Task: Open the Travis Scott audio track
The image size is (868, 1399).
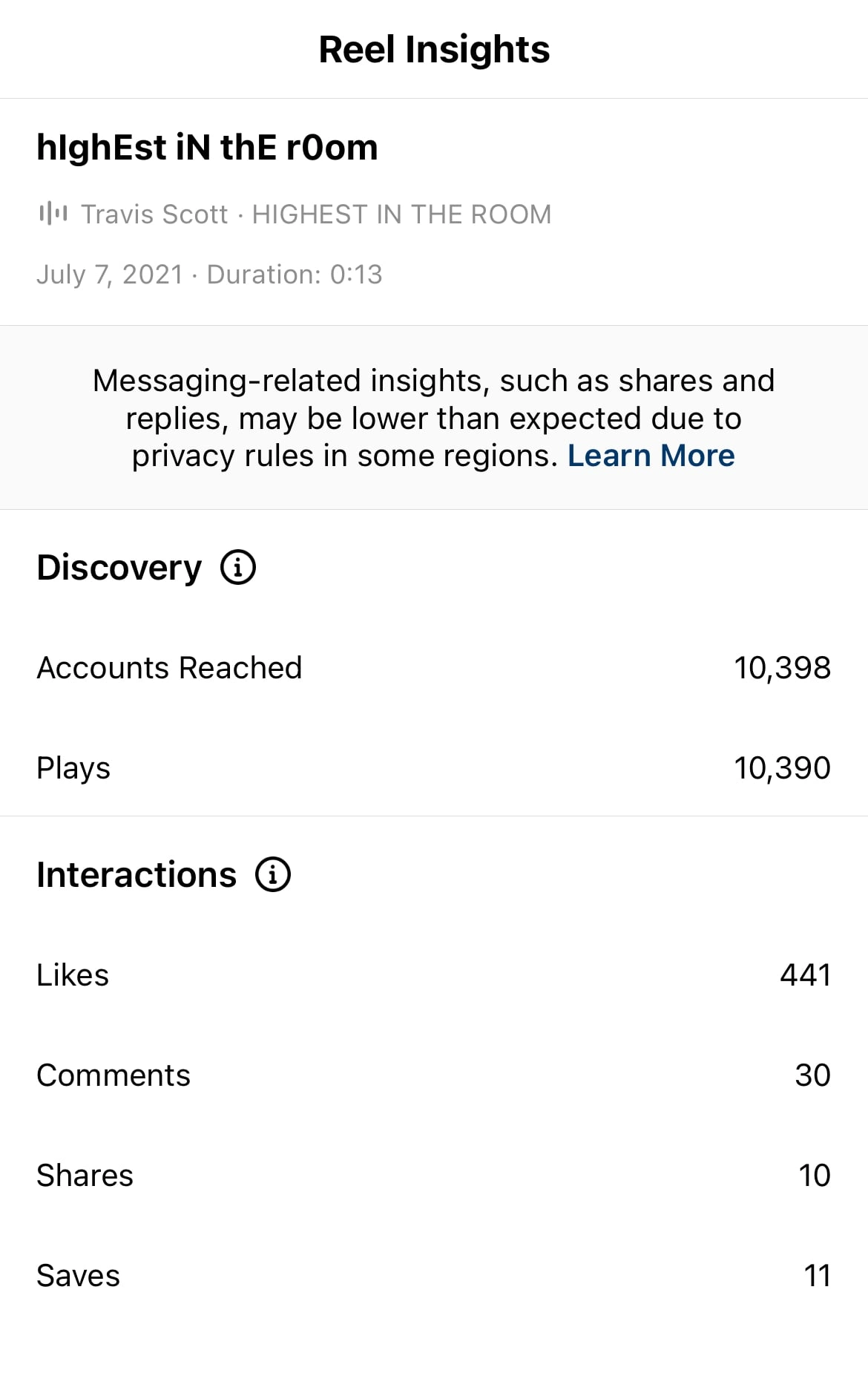Action: (x=295, y=214)
